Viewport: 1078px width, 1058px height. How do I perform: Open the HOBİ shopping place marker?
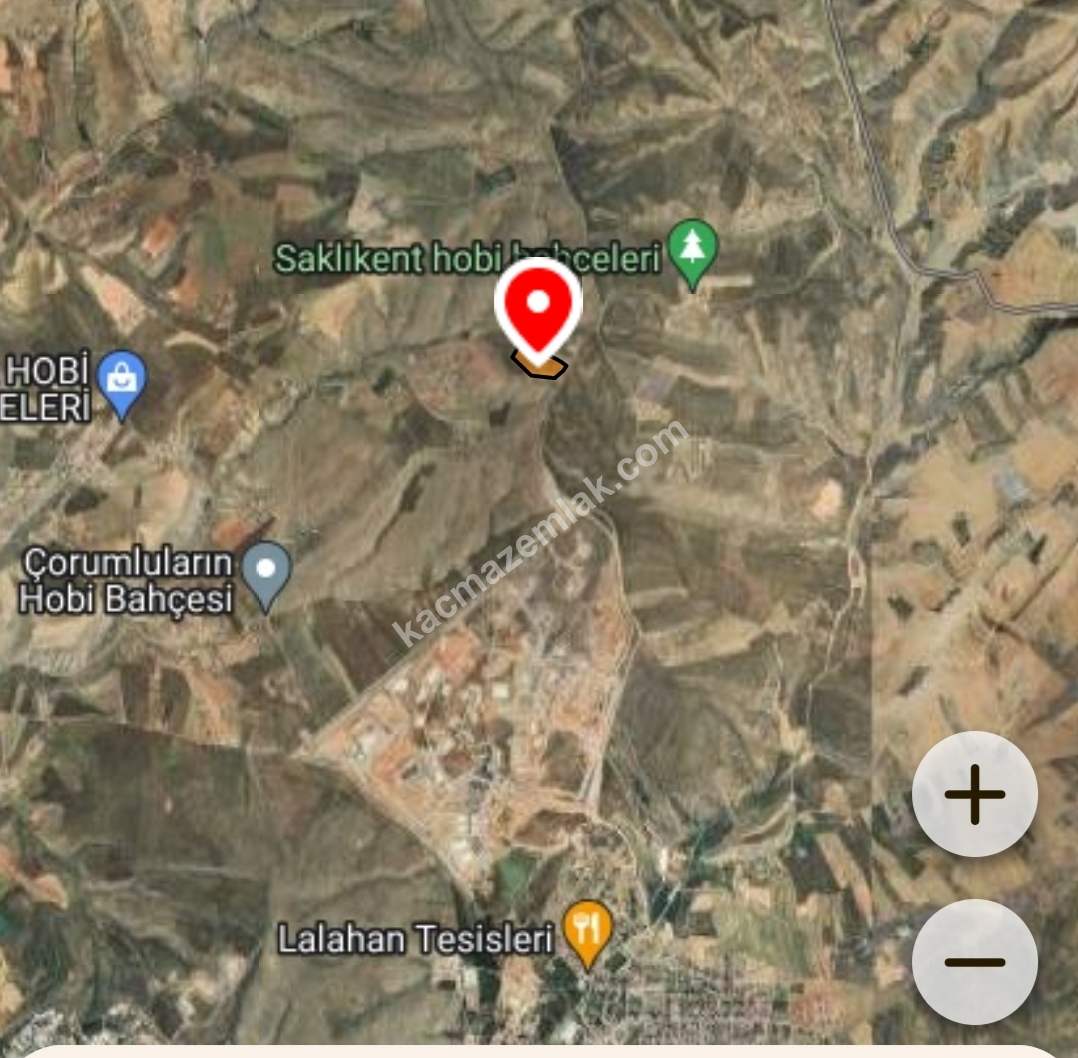coord(123,382)
